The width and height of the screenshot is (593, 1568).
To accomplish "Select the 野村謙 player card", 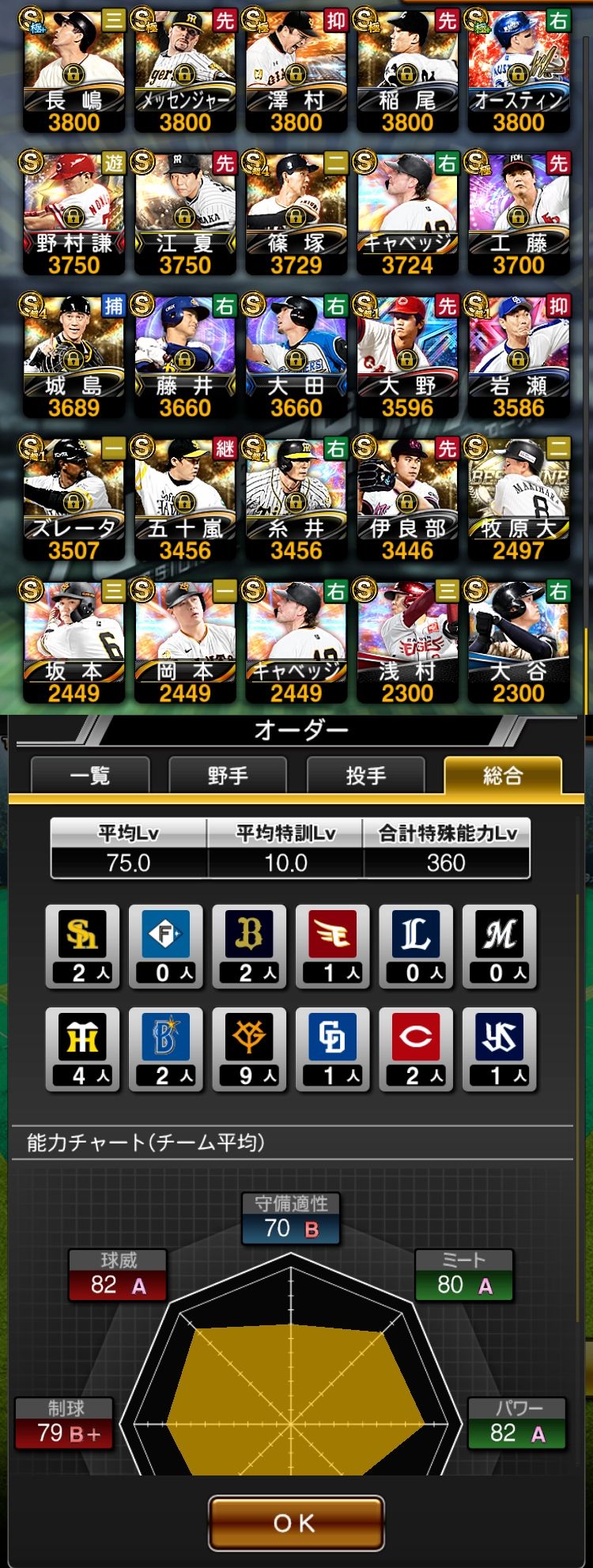I will (74, 213).
